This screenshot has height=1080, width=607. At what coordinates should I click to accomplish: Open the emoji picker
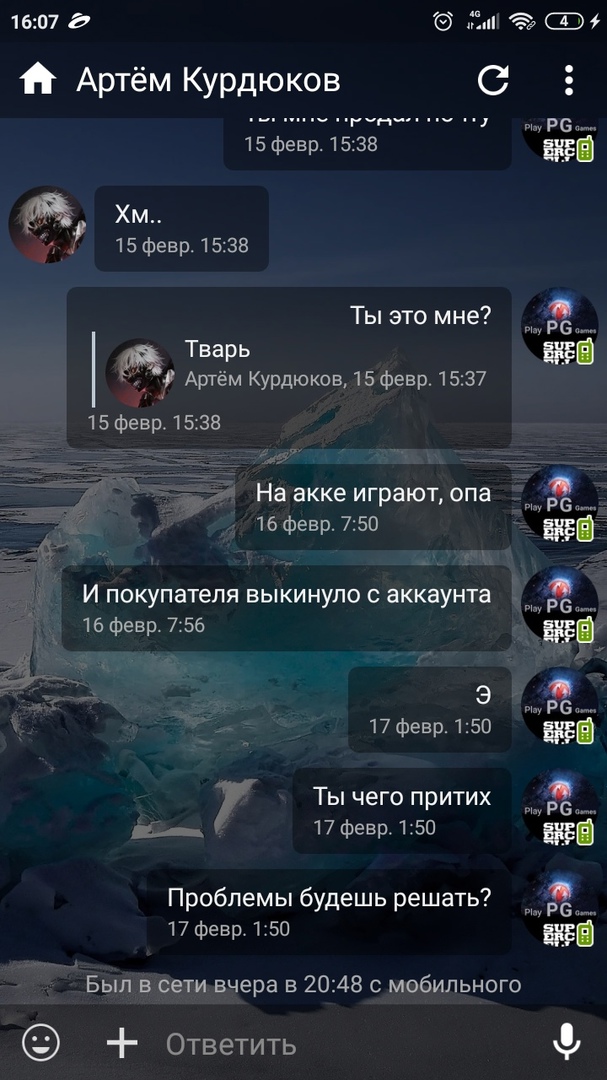pos(41,1044)
